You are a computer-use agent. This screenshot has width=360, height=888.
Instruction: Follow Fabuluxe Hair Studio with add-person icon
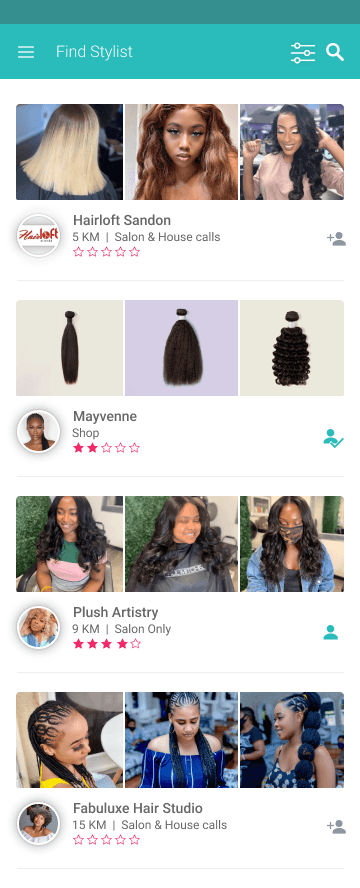click(336, 827)
